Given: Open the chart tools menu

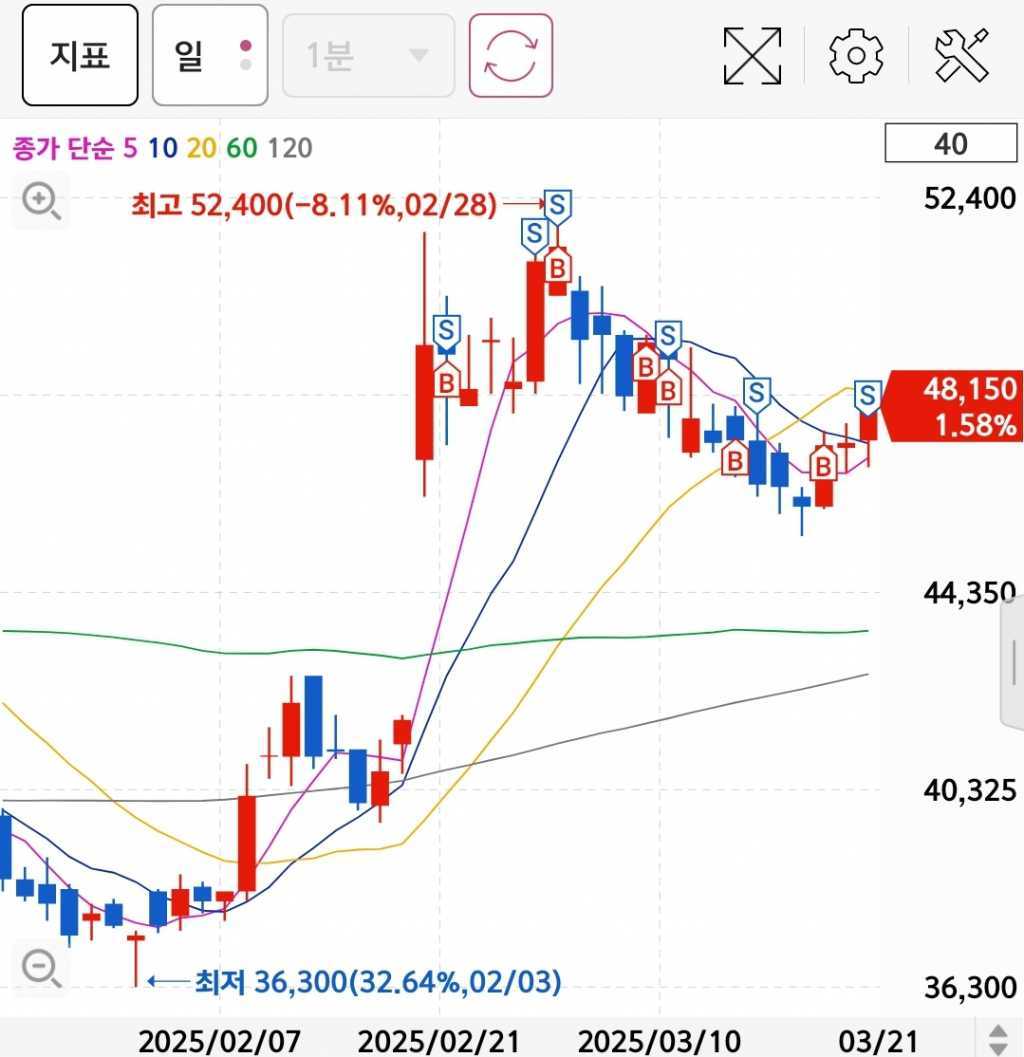Looking at the screenshot, I should (961, 55).
